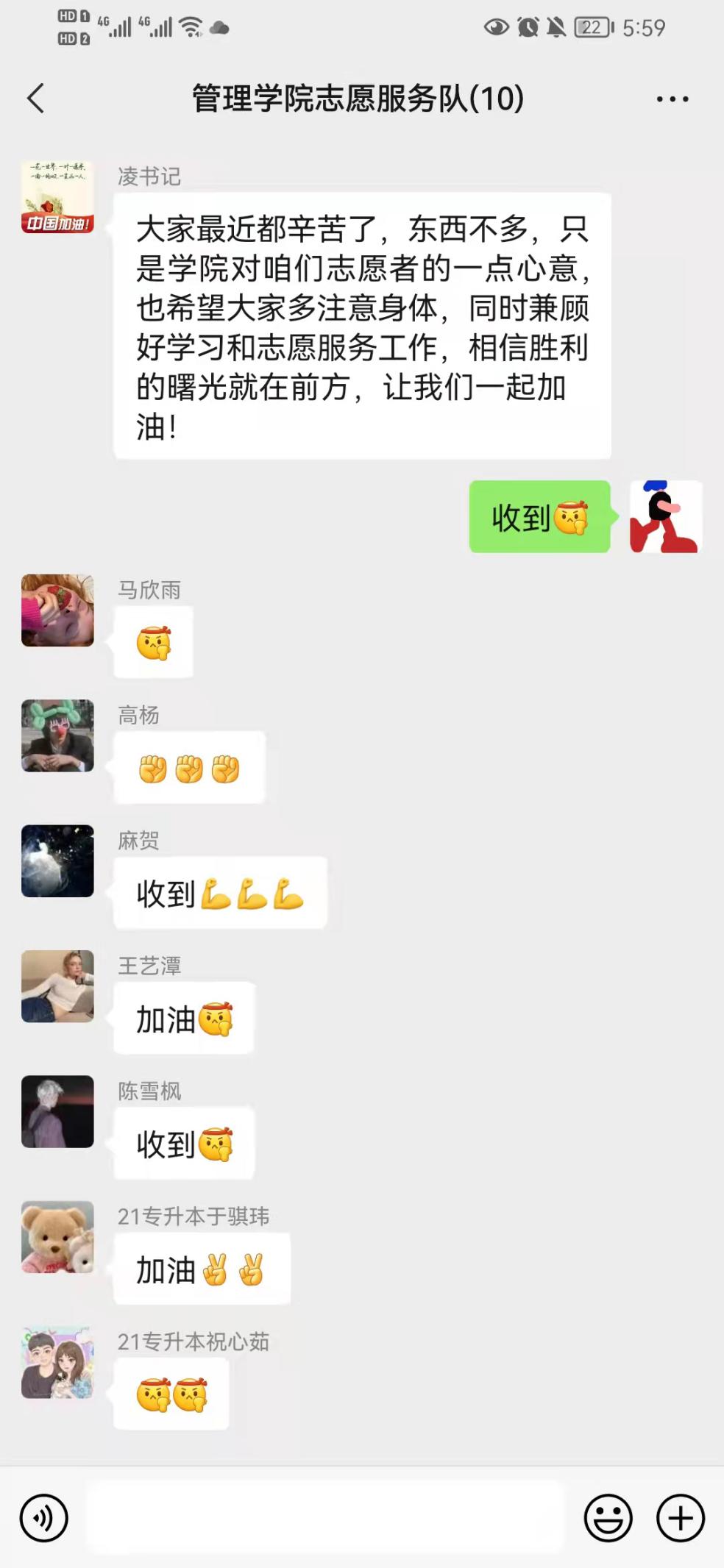This screenshot has width=724, height=1568.
Task: Open my own avatar beside 收到 message
Action: click(666, 516)
